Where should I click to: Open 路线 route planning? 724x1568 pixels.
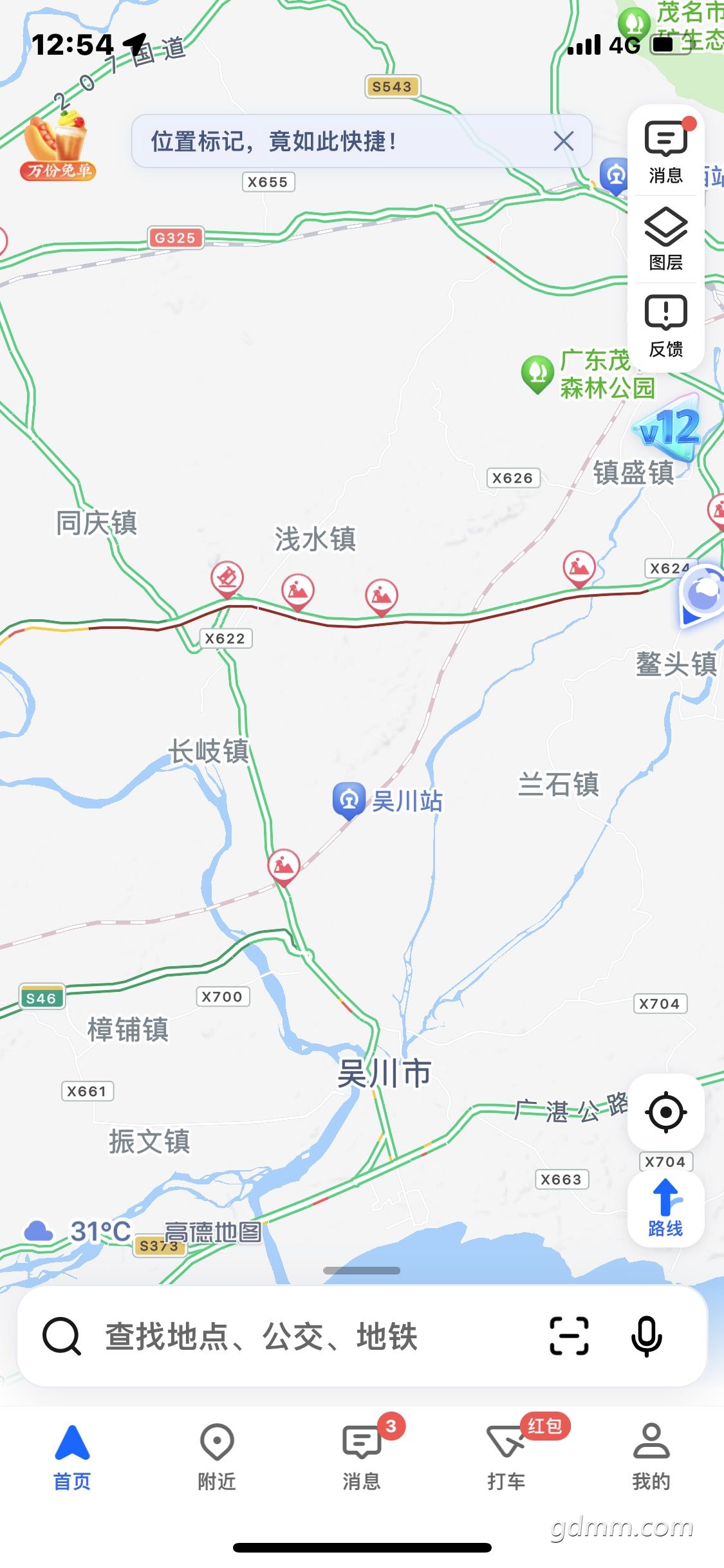tap(665, 1208)
